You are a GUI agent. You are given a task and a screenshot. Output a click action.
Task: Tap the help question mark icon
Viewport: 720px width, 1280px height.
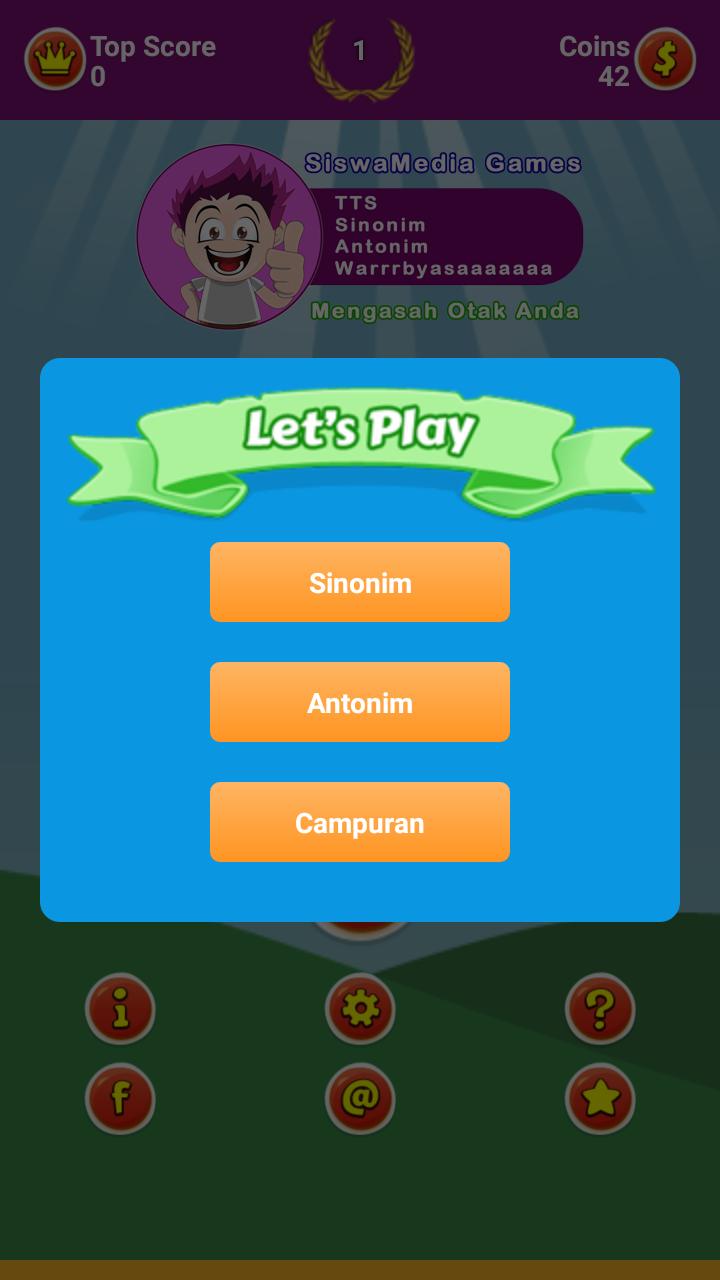pos(600,1009)
